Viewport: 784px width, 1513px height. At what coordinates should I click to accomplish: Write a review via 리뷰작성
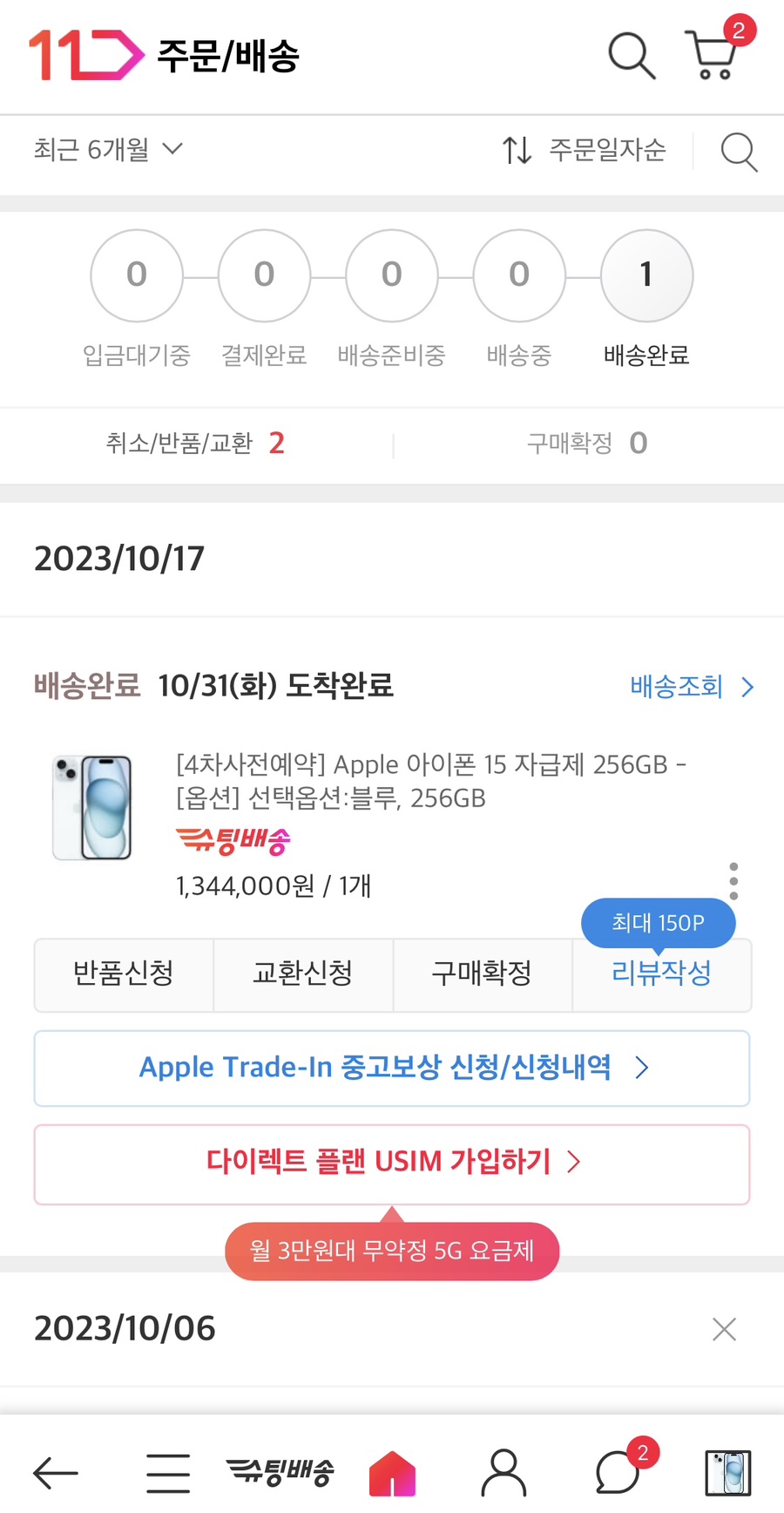(661, 975)
